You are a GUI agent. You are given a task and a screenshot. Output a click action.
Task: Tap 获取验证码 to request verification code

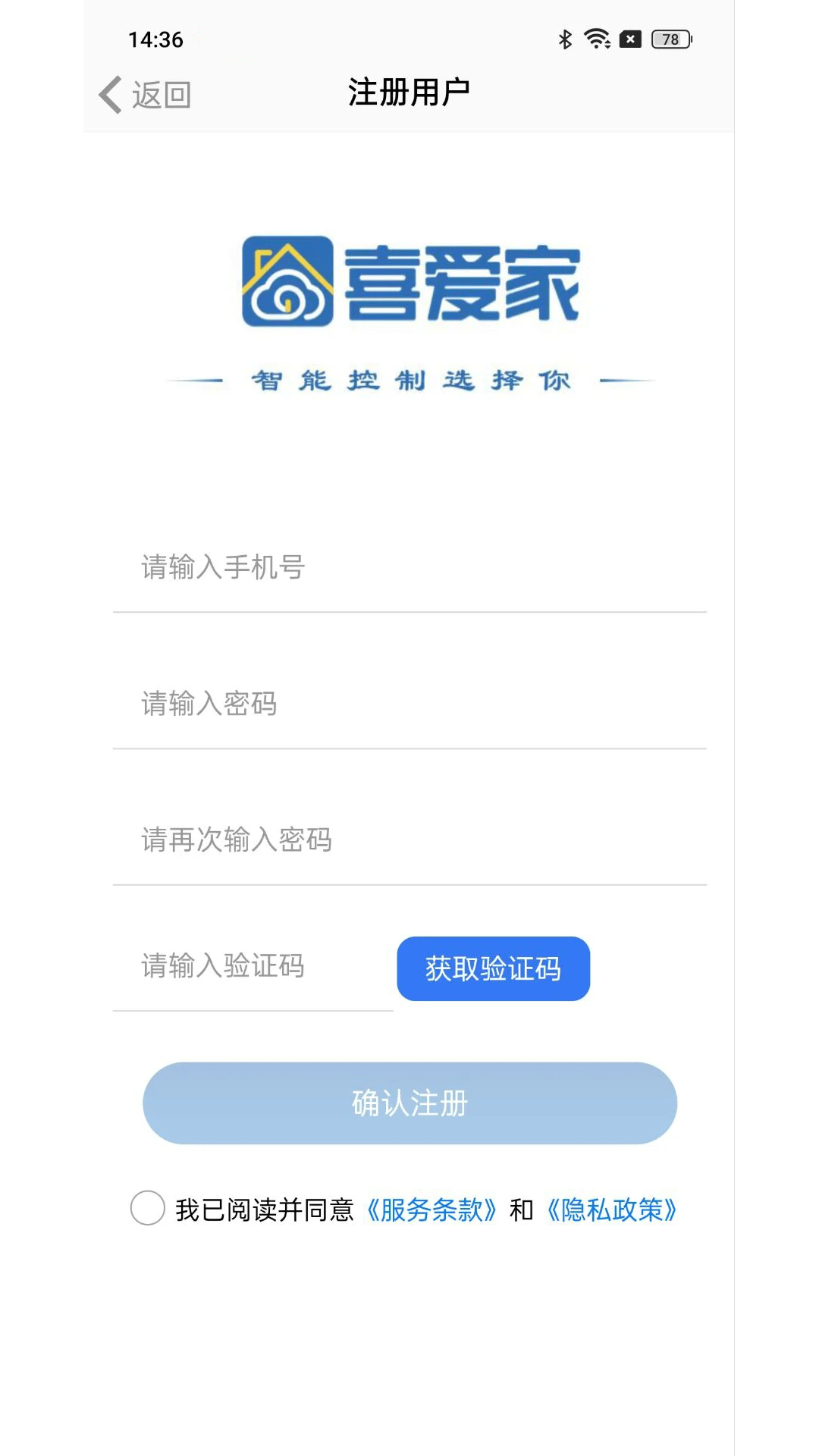pyautogui.click(x=493, y=968)
